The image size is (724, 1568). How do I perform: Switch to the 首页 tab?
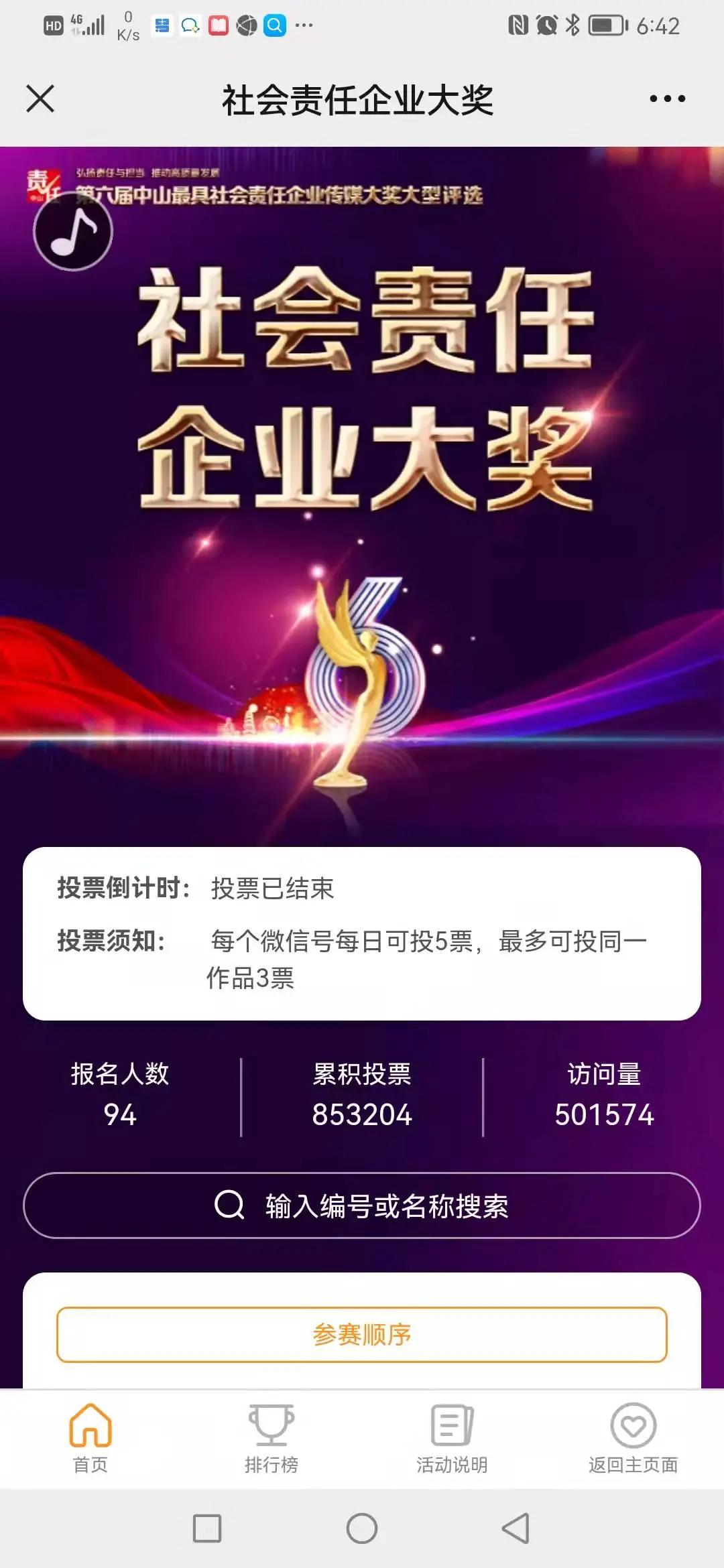click(x=90, y=1437)
